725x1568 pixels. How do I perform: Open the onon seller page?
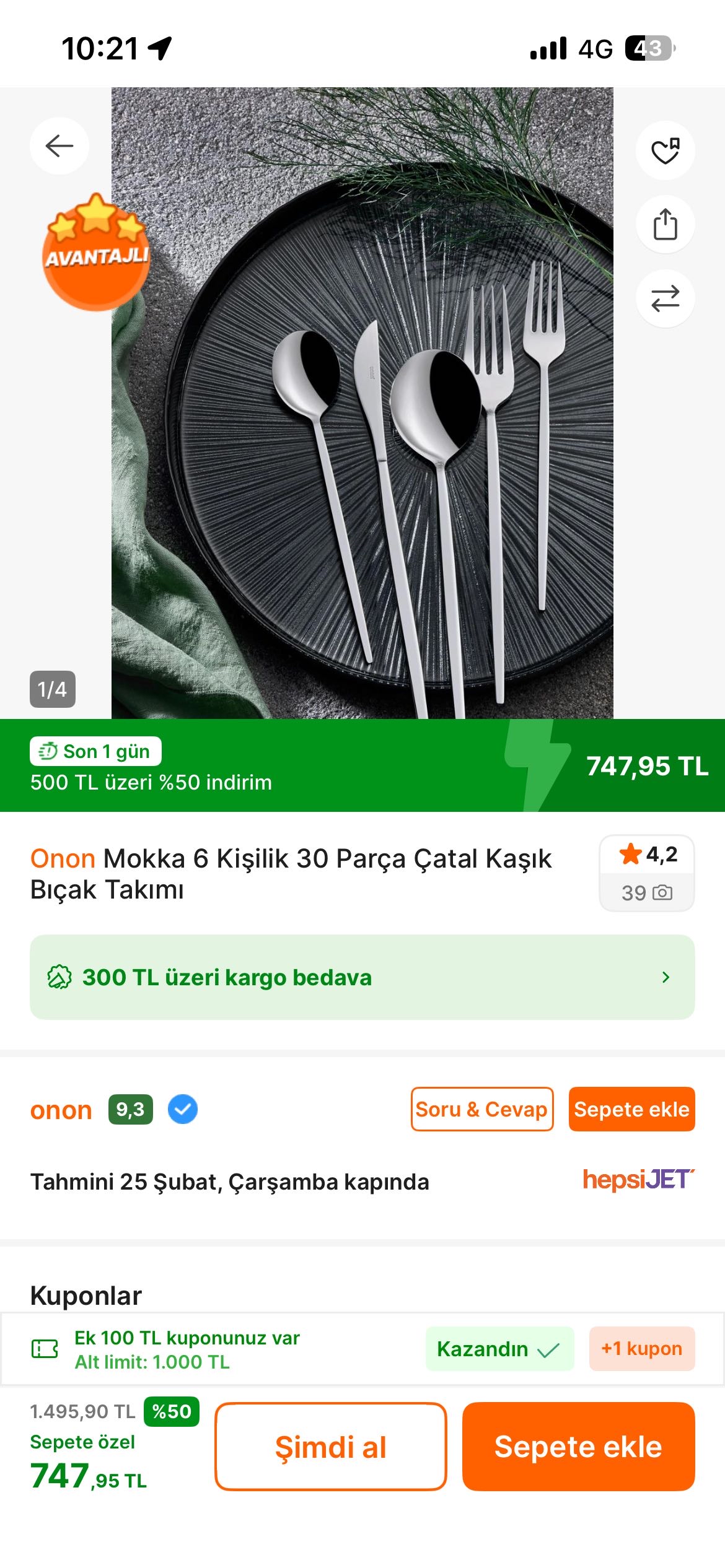coord(61,1110)
